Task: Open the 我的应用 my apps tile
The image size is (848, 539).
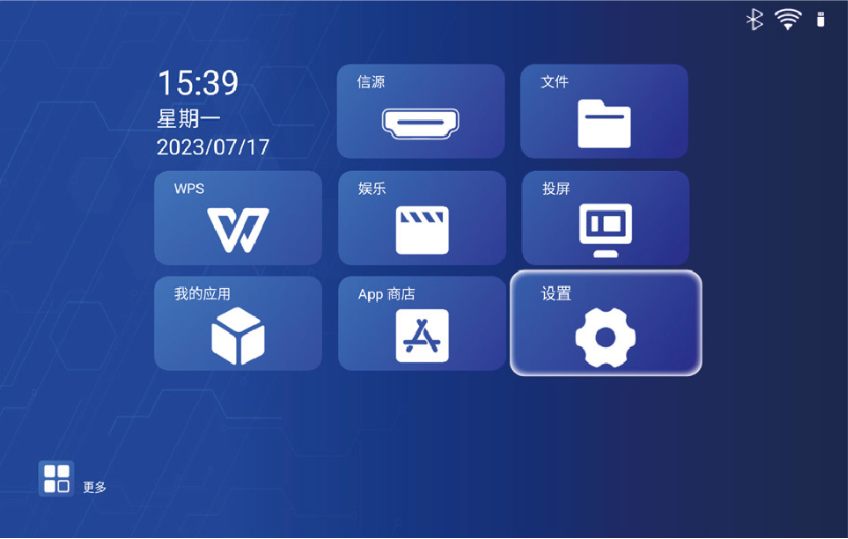Action: pyautogui.click(x=238, y=324)
